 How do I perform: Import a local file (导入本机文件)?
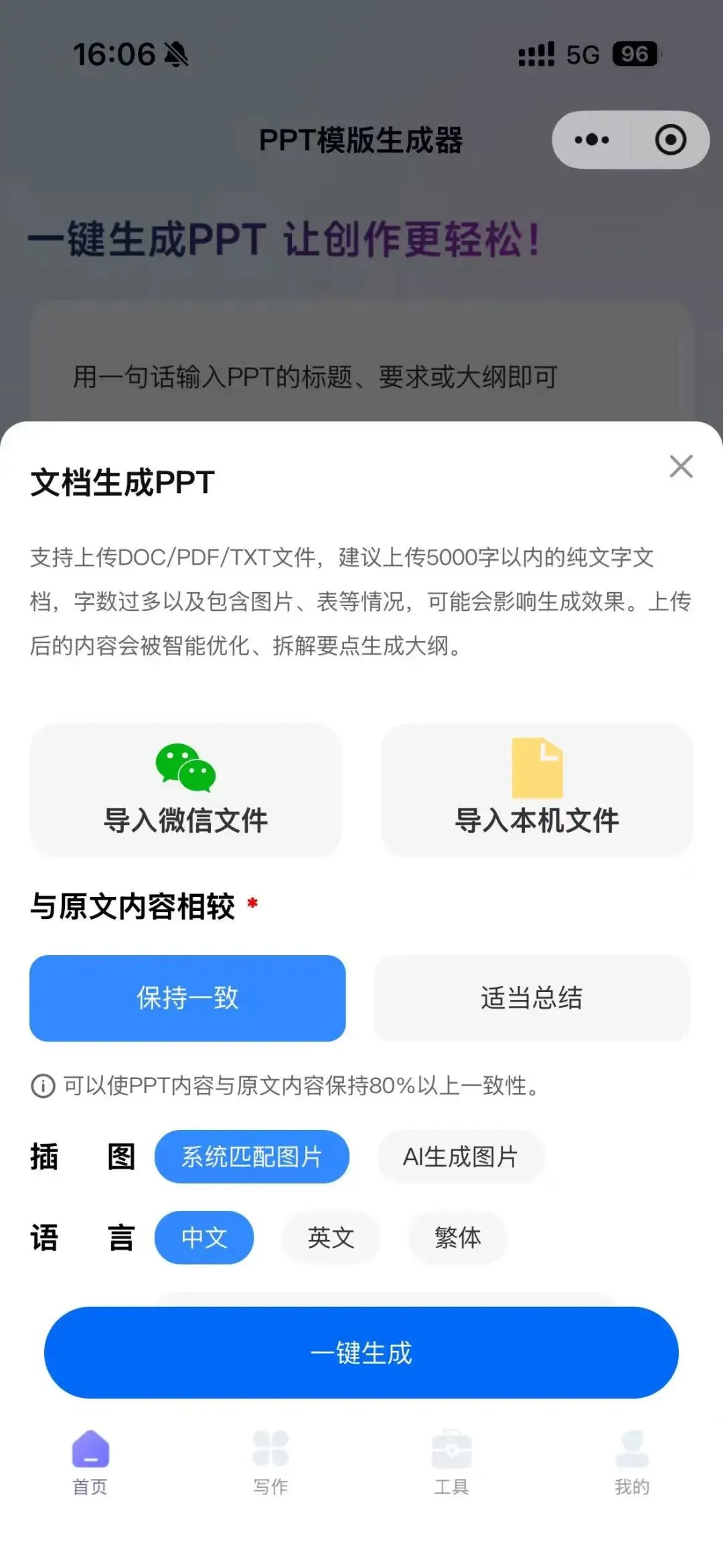(x=537, y=790)
